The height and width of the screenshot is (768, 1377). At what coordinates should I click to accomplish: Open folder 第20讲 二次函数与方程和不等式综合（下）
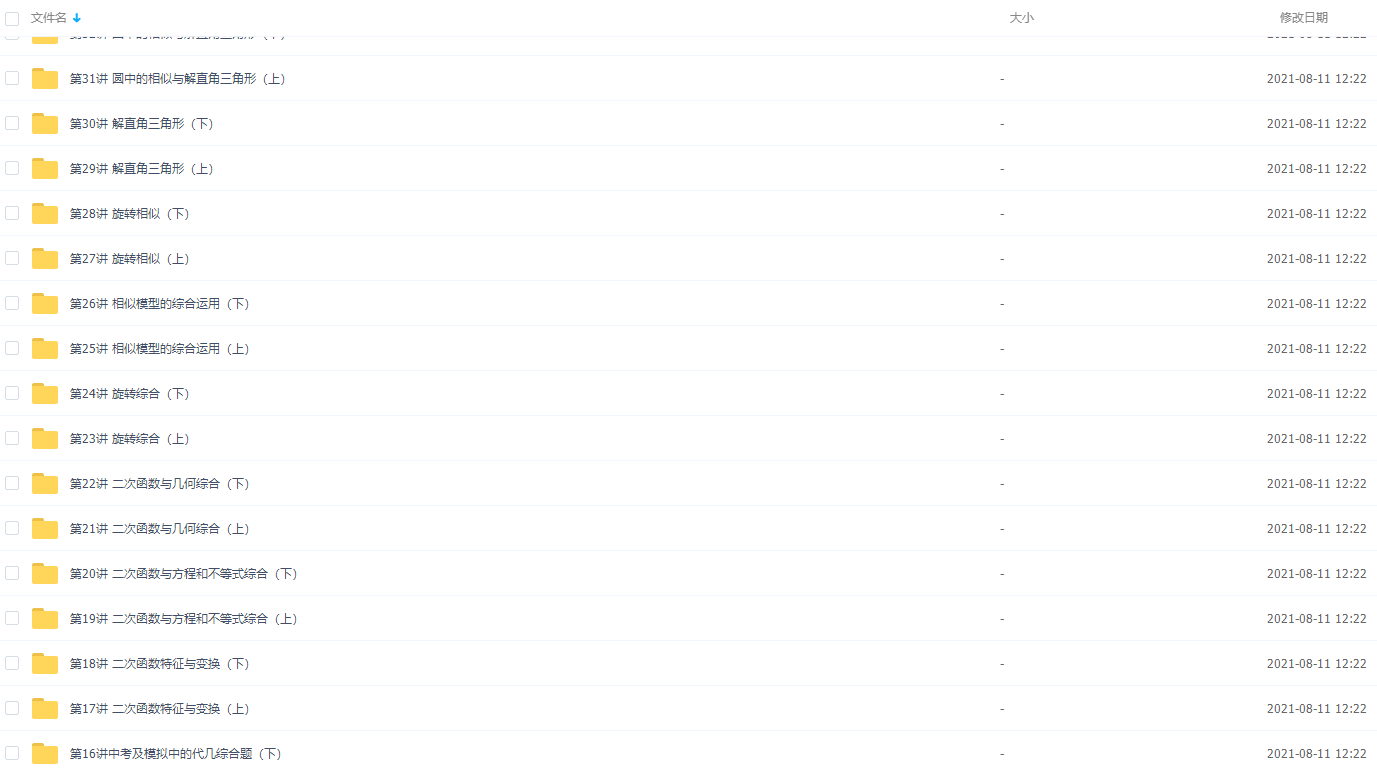[x=183, y=574]
